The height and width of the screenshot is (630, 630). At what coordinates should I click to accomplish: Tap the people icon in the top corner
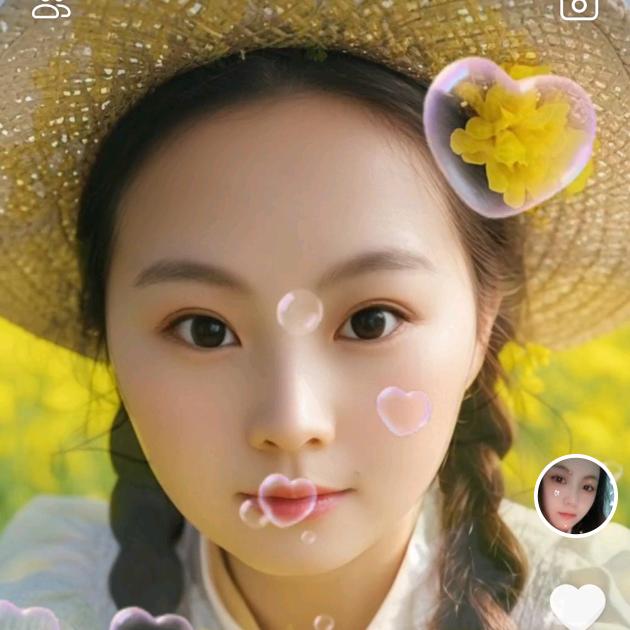[x=51, y=8]
